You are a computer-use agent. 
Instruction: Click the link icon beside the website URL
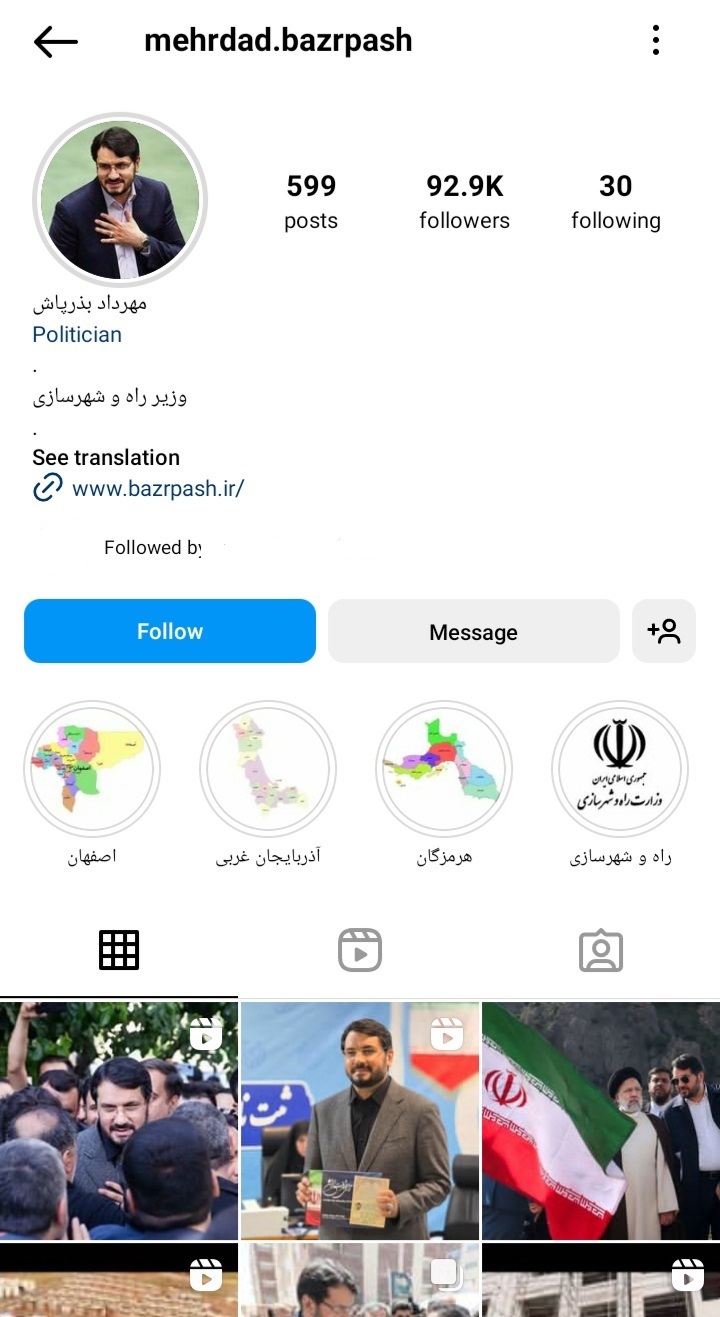tap(47, 488)
